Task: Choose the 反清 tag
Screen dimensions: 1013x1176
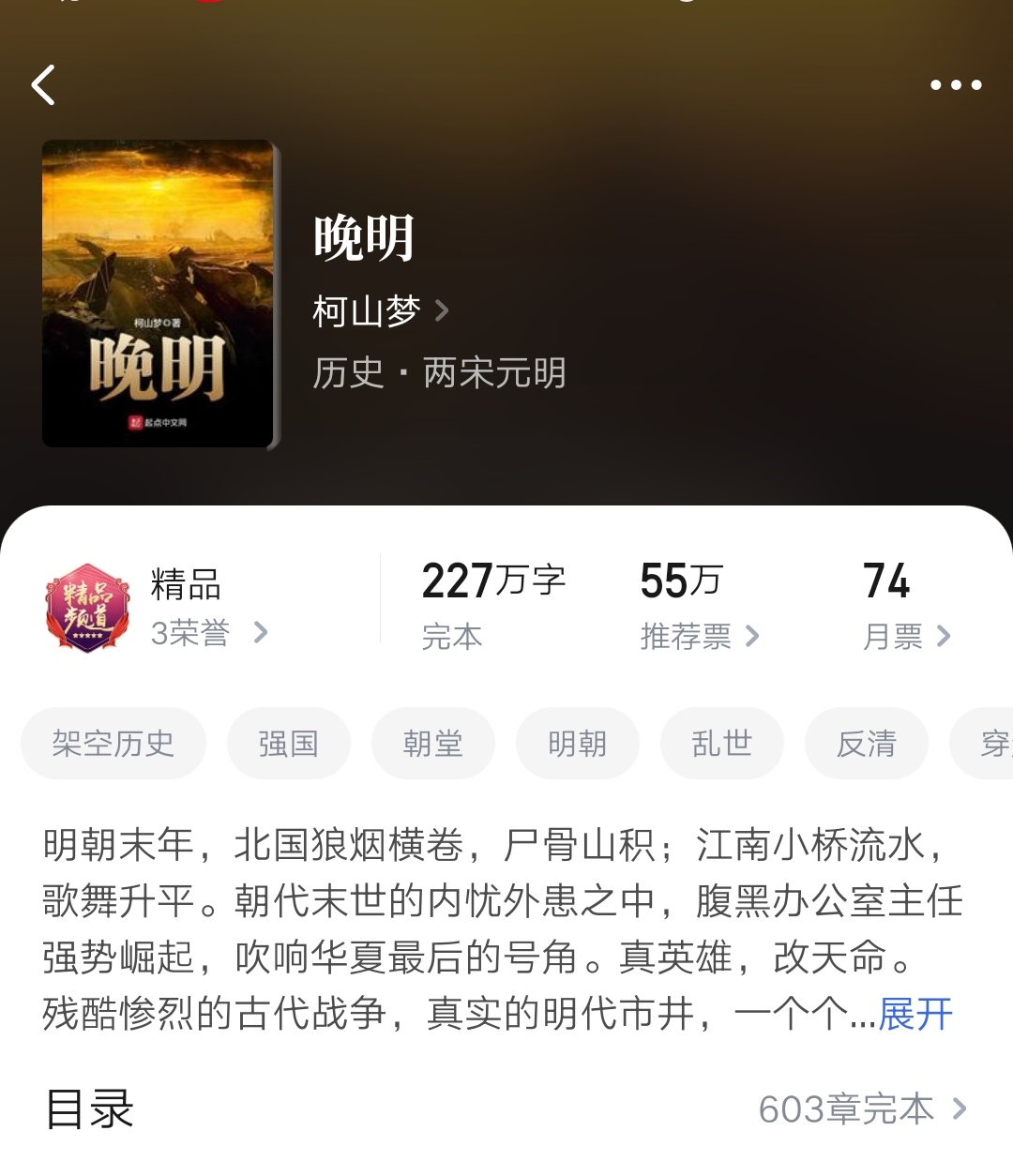Action: [x=866, y=743]
